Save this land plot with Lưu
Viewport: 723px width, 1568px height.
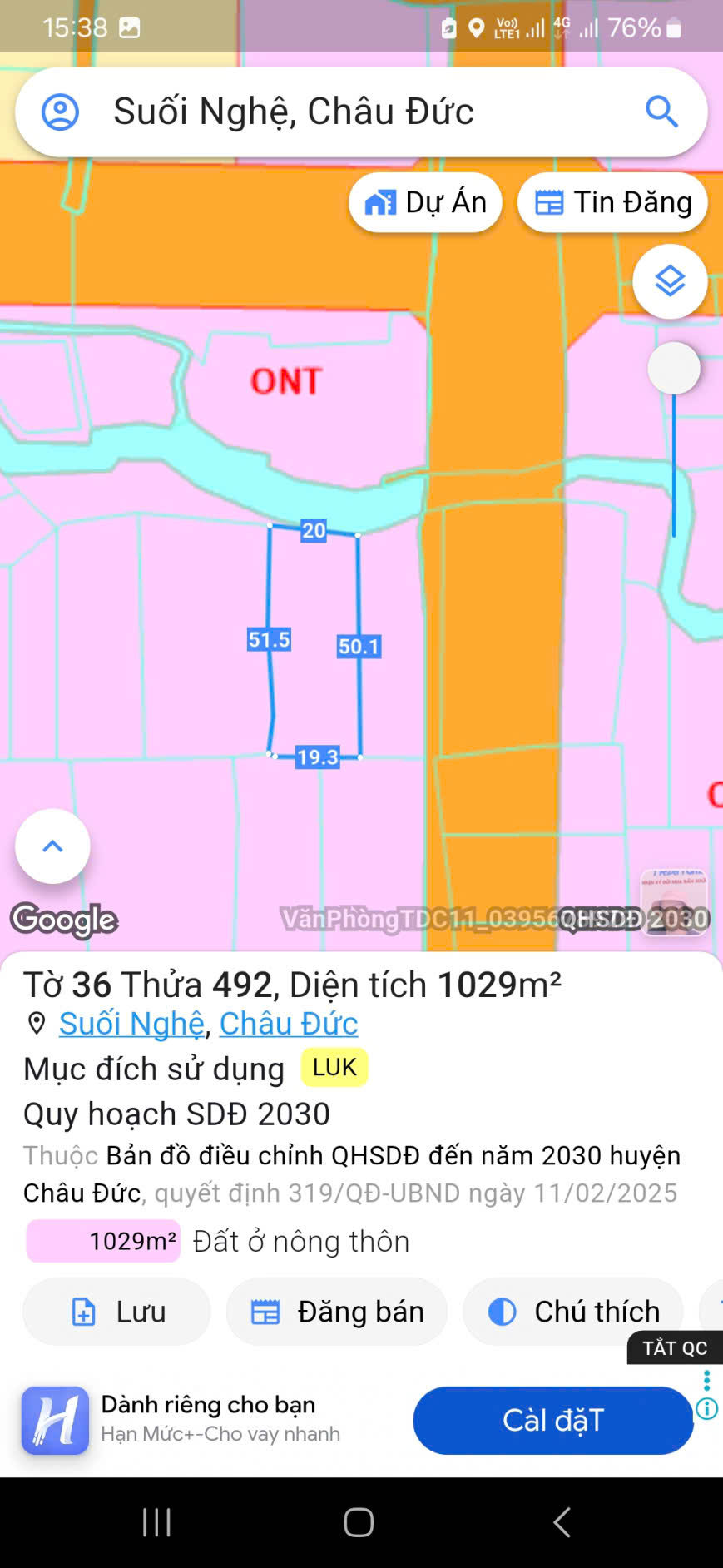(x=116, y=1312)
